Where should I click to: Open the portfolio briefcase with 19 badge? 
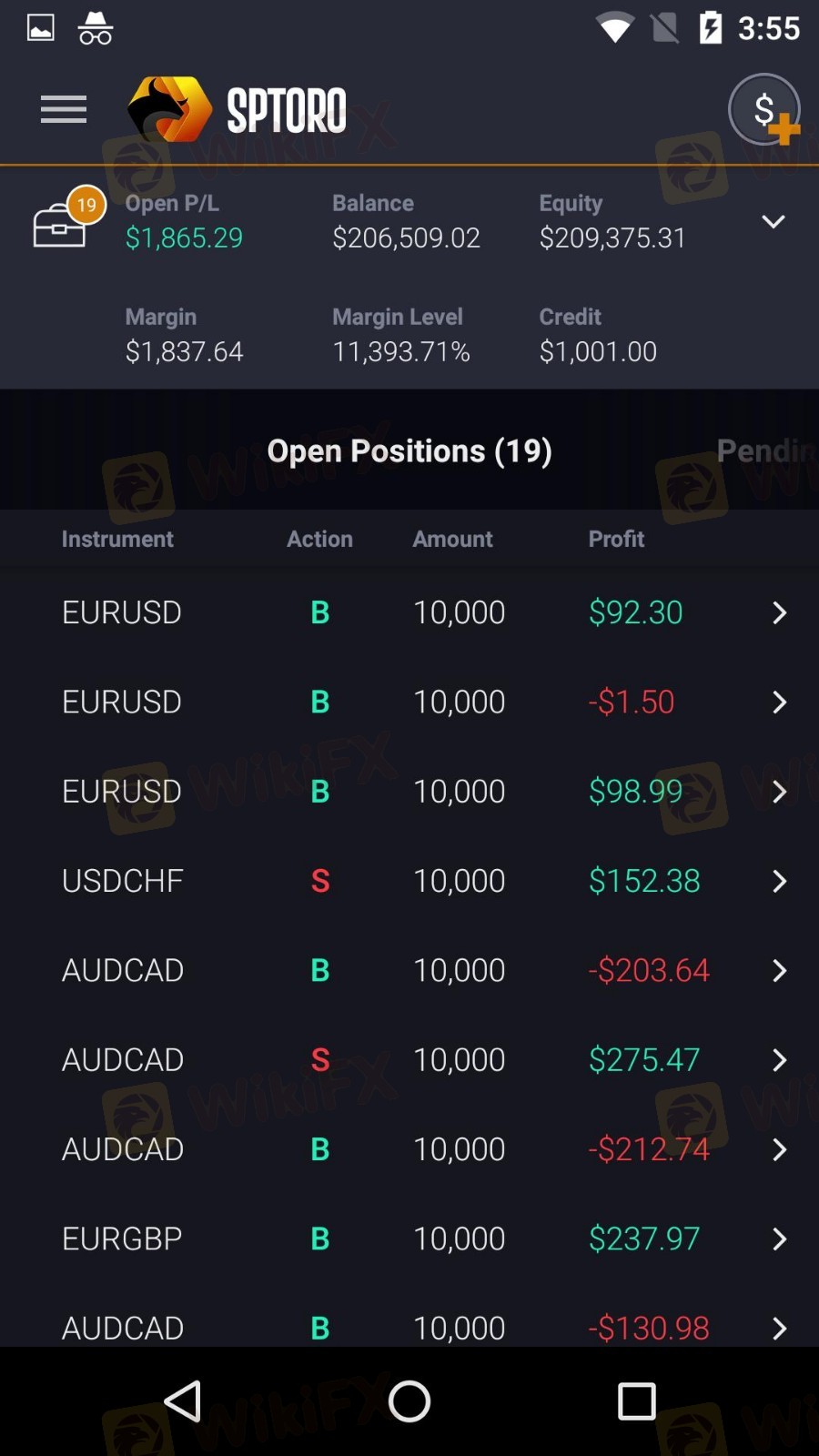(x=62, y=221)
